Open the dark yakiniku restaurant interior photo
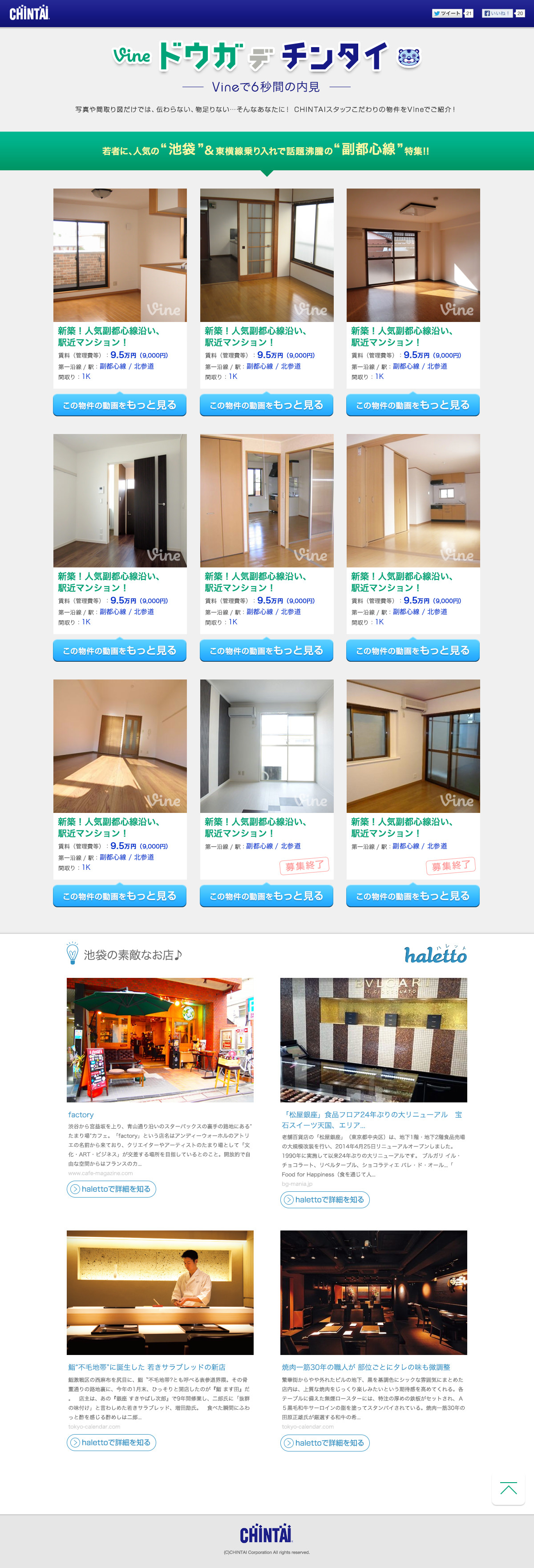 coord(373,1292)
